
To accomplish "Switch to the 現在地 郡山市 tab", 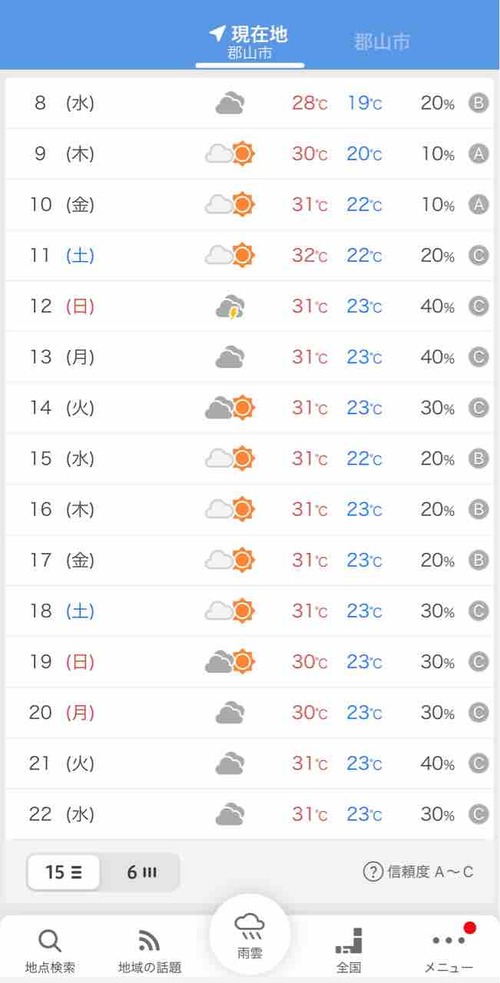I will click(249, 43).
